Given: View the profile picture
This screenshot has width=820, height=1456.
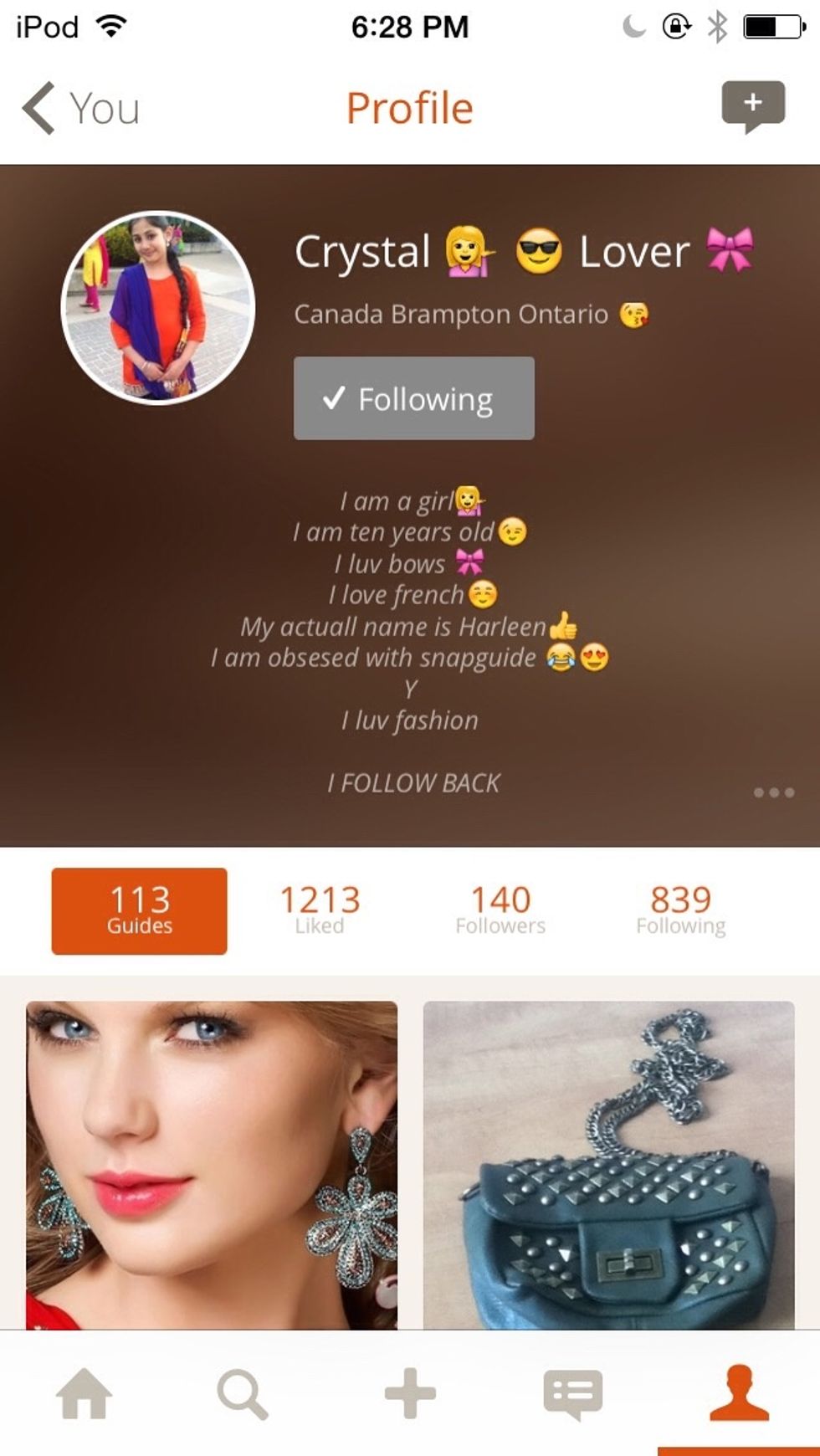Looking at the screenshot, I should point(158,307).
